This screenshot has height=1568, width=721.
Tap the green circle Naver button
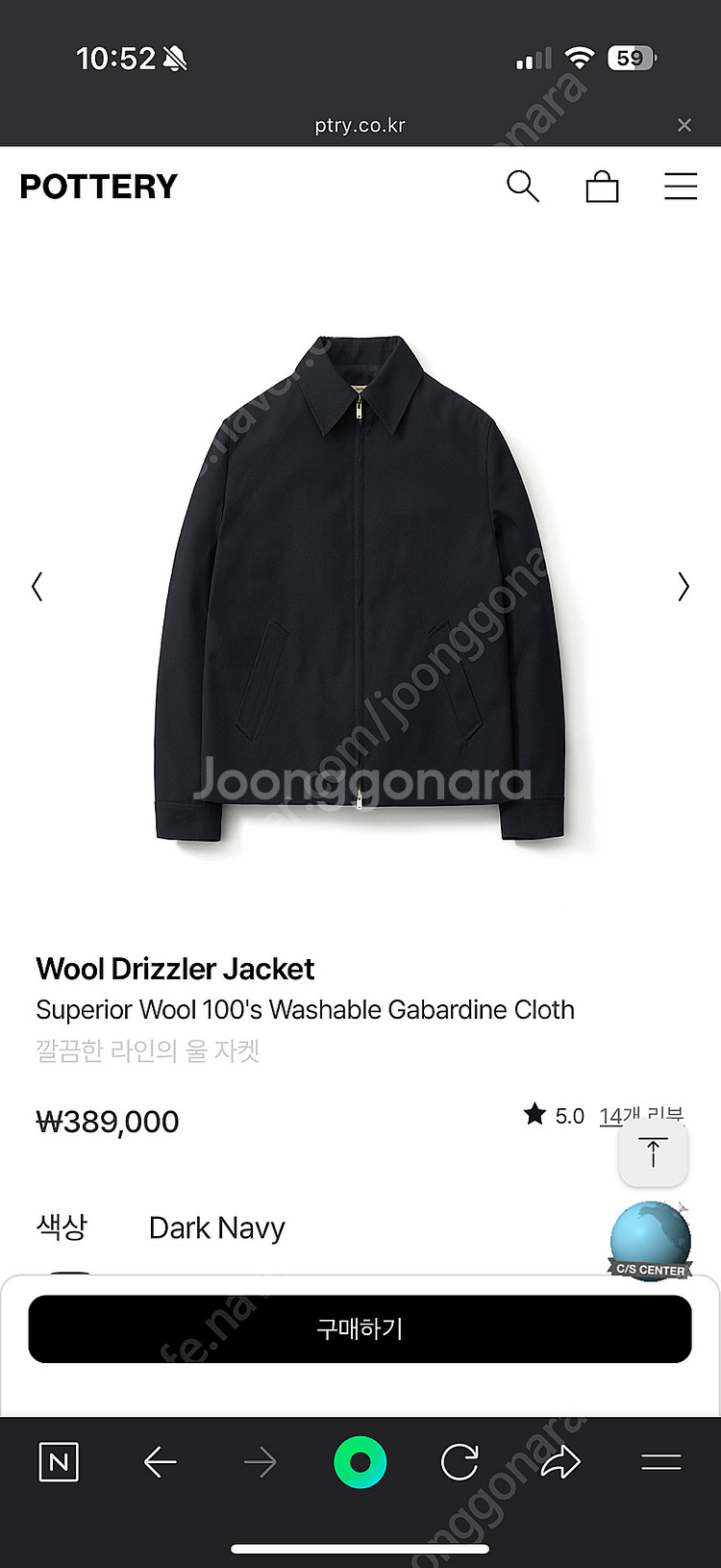point(360,1462)
